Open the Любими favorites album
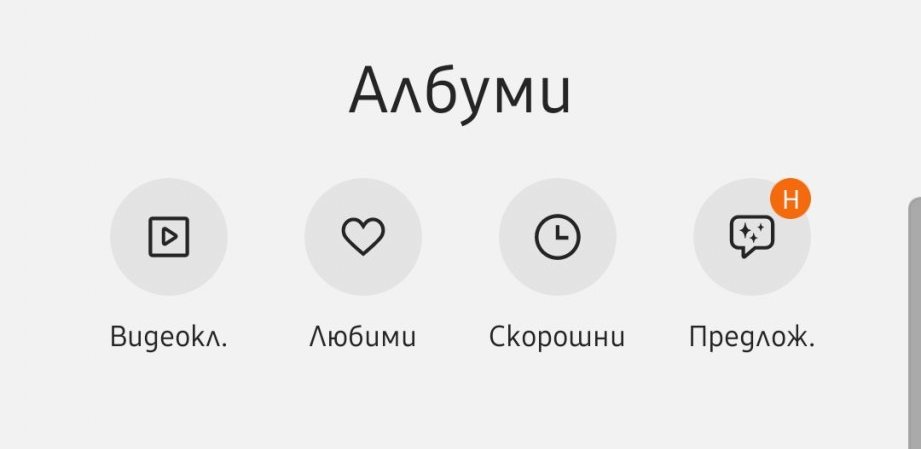This screenshot has height=449, width=921. click(x=363, y=237)
